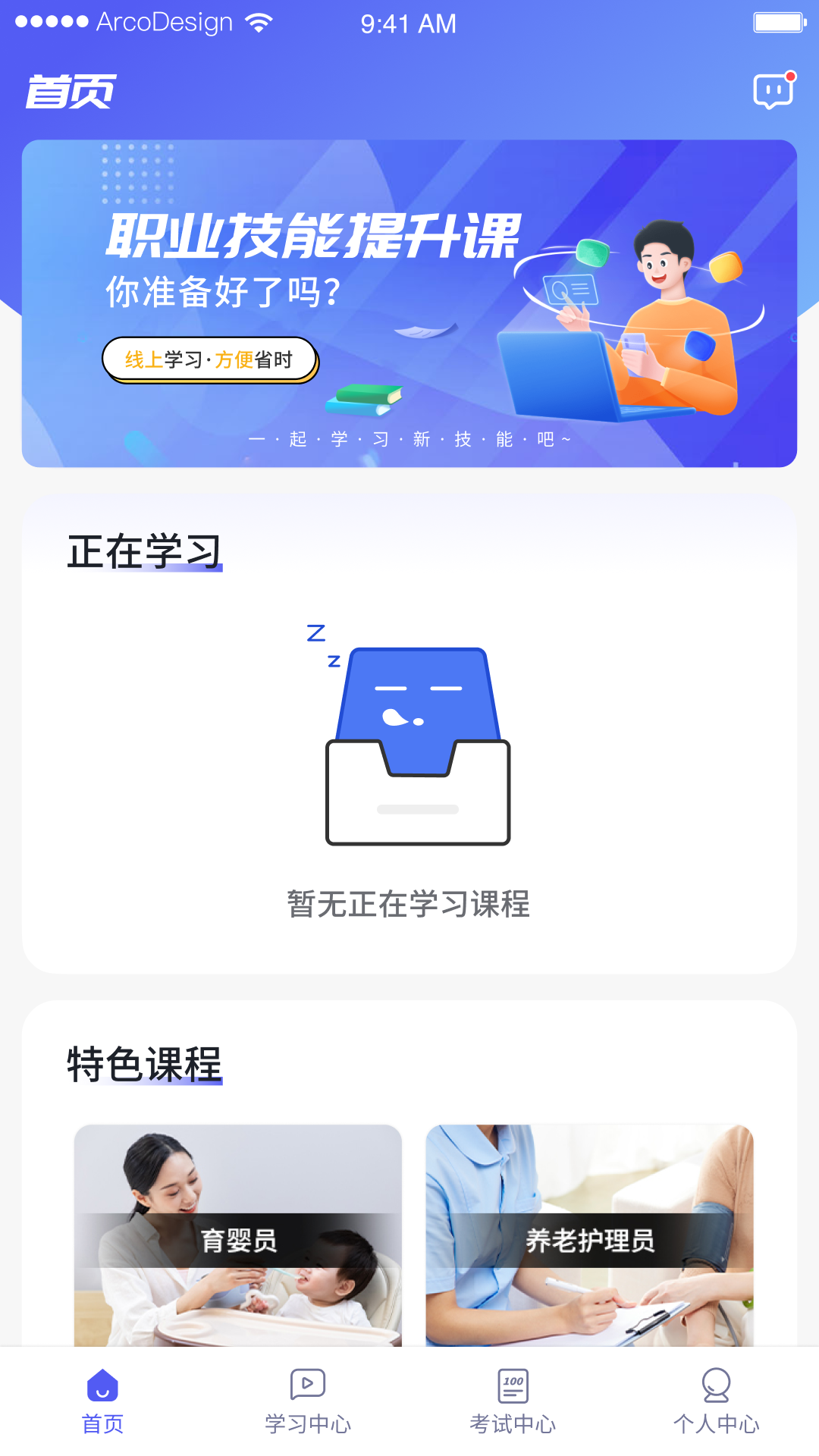The width and height of the screenshot is (819, 1456).
Task: Go to the 个人中心 tab
Action: [x=717, y=1401]
